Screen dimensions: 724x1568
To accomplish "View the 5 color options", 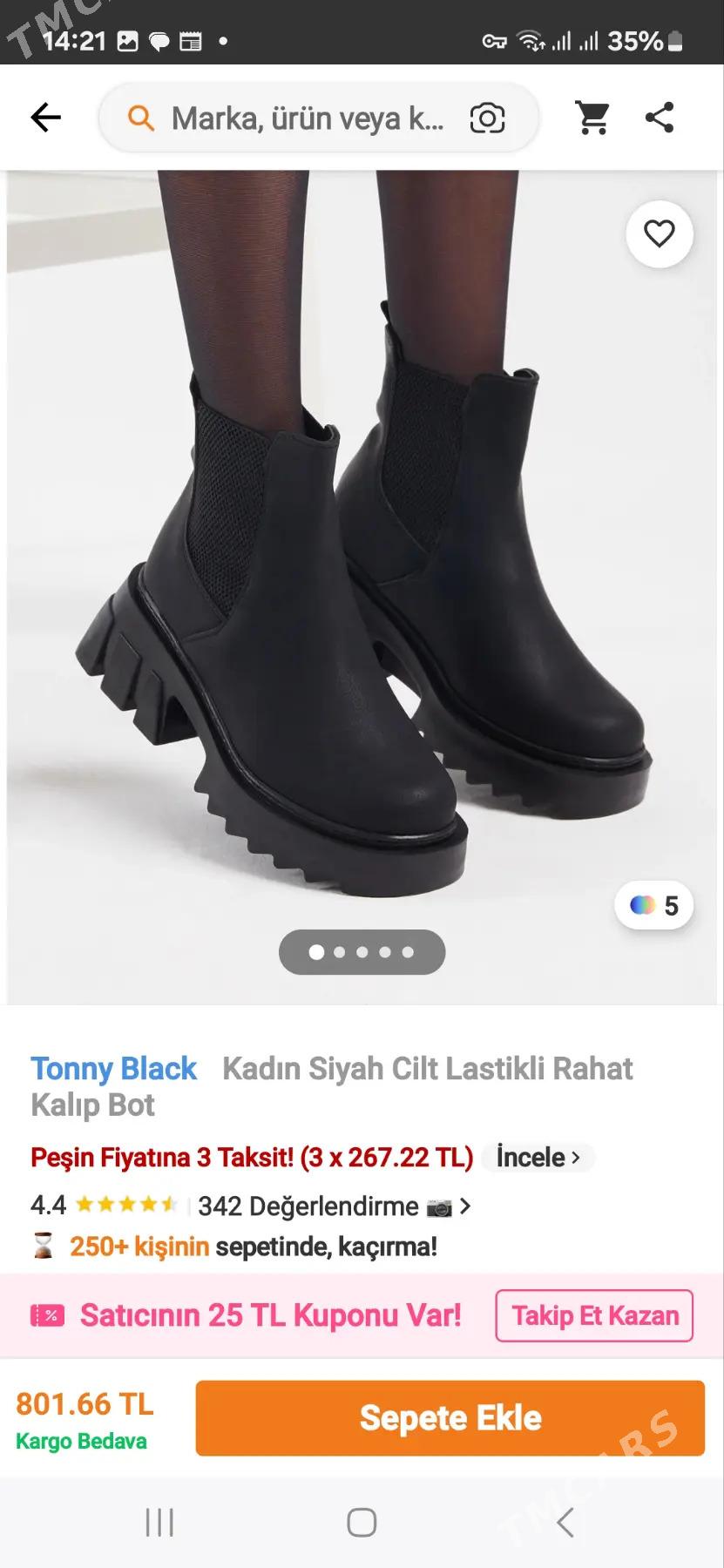I will tap(654, 906).
